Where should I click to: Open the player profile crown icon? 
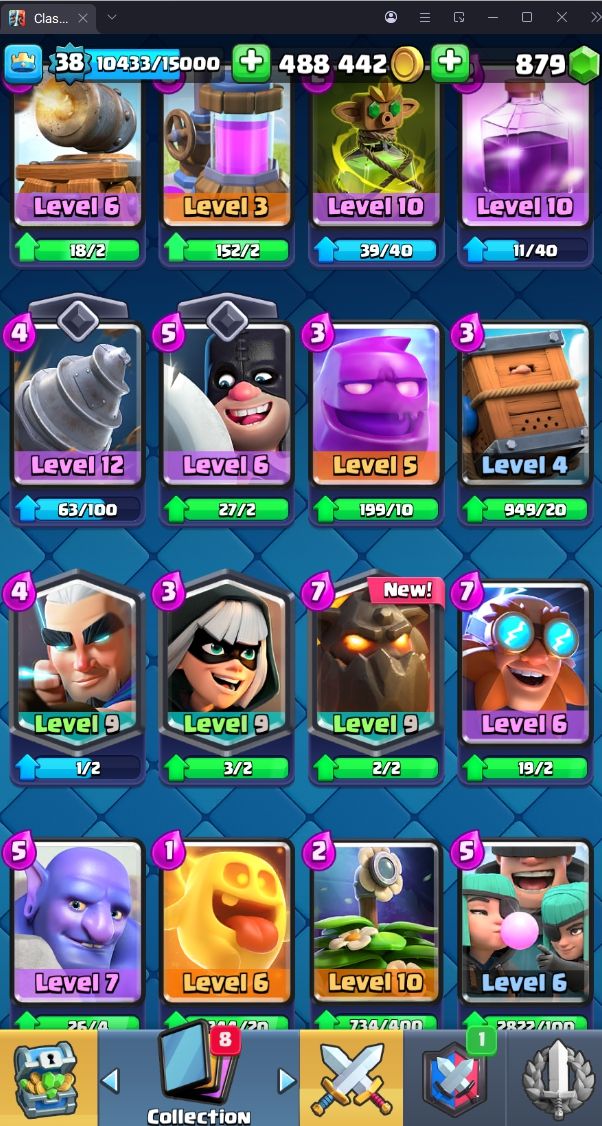pos(25,64)
